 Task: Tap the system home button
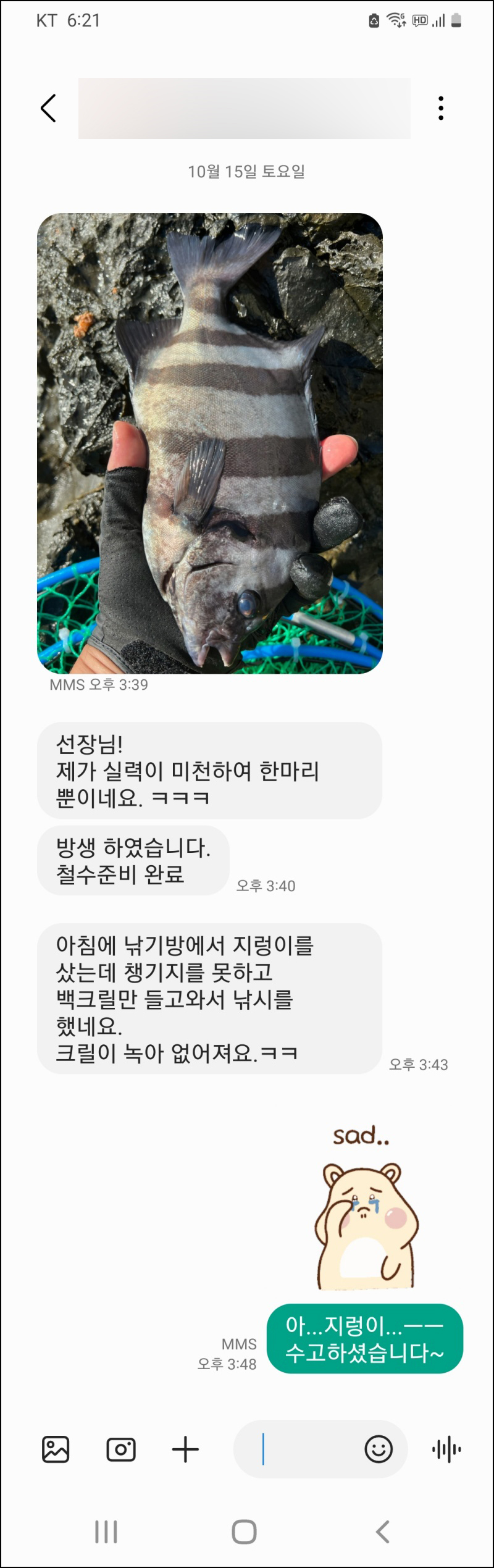pos(244,1532)
